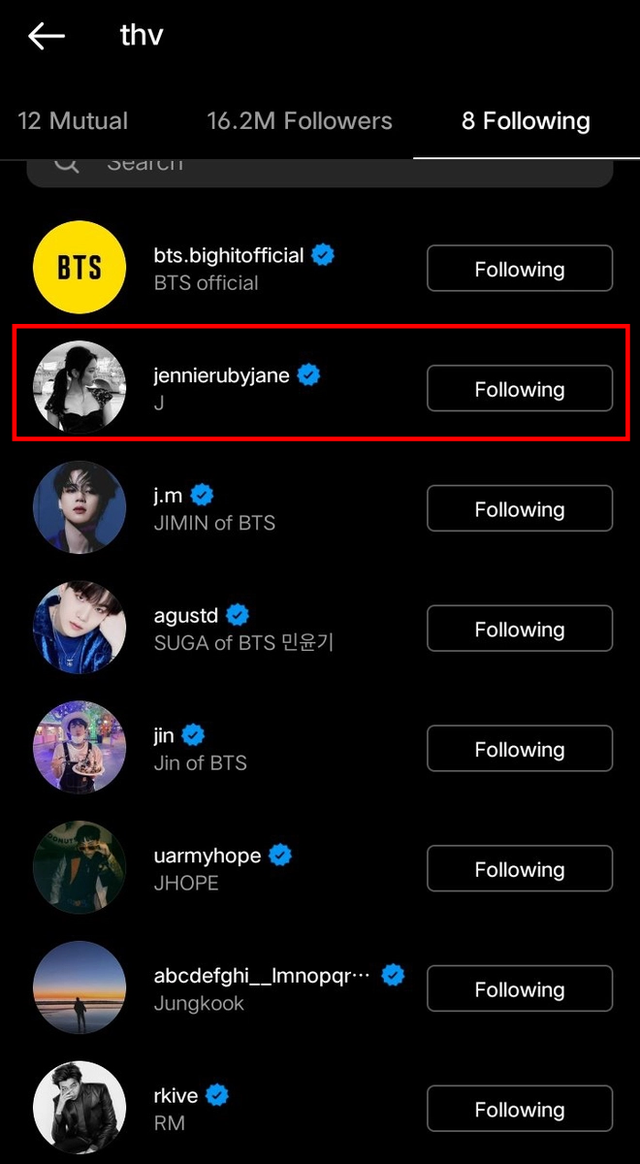Screen dimensions: 640x1164
Task: Unfollow j.m via its Following button
Action: [x=519, y=508]
